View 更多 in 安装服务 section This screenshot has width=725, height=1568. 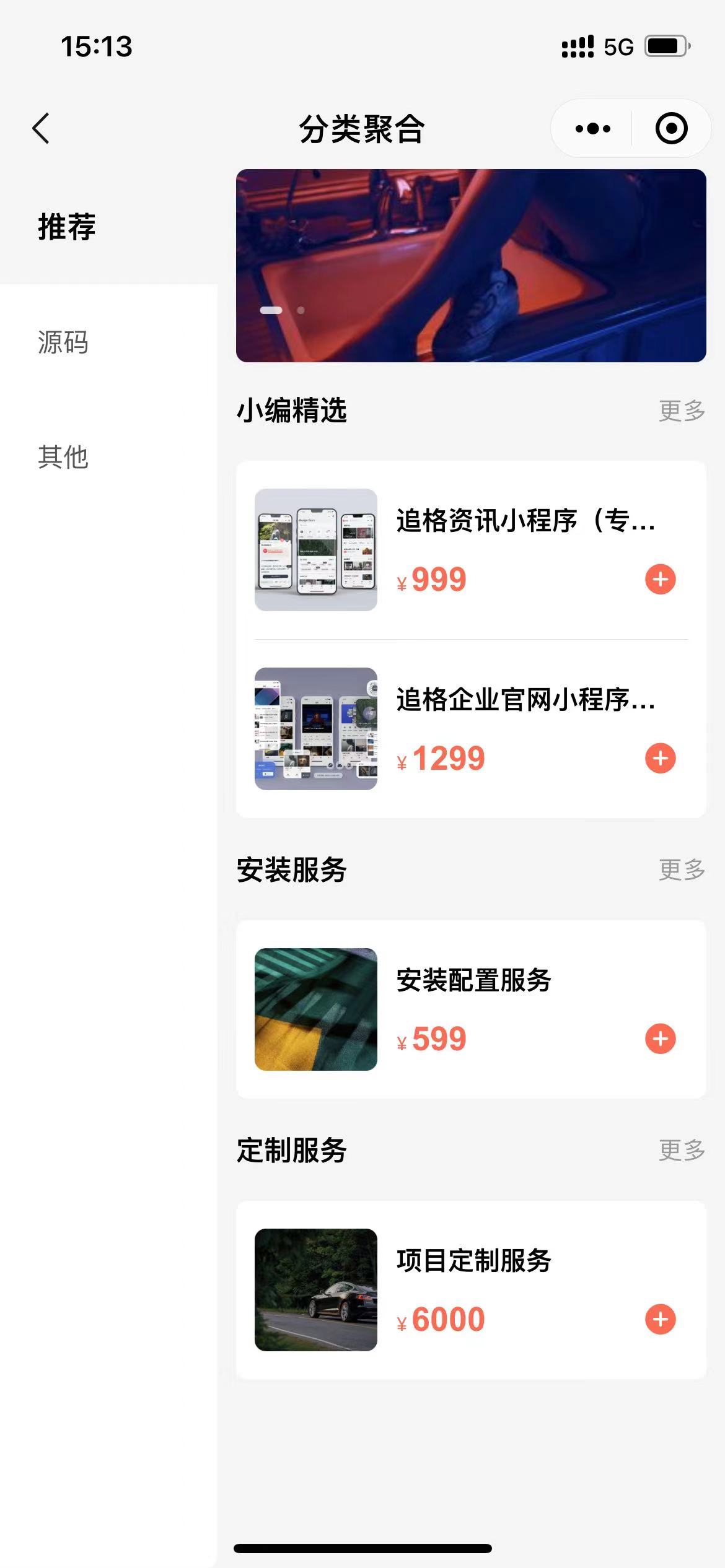point(682,870)
